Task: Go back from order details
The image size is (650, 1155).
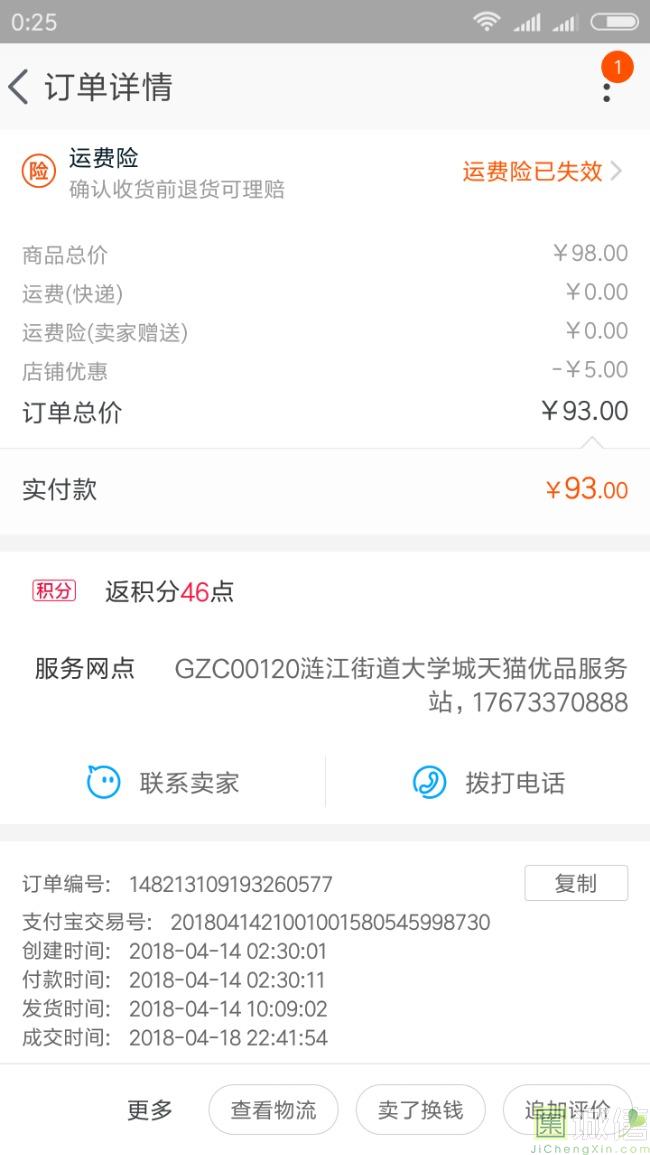Action: [18, 87]
